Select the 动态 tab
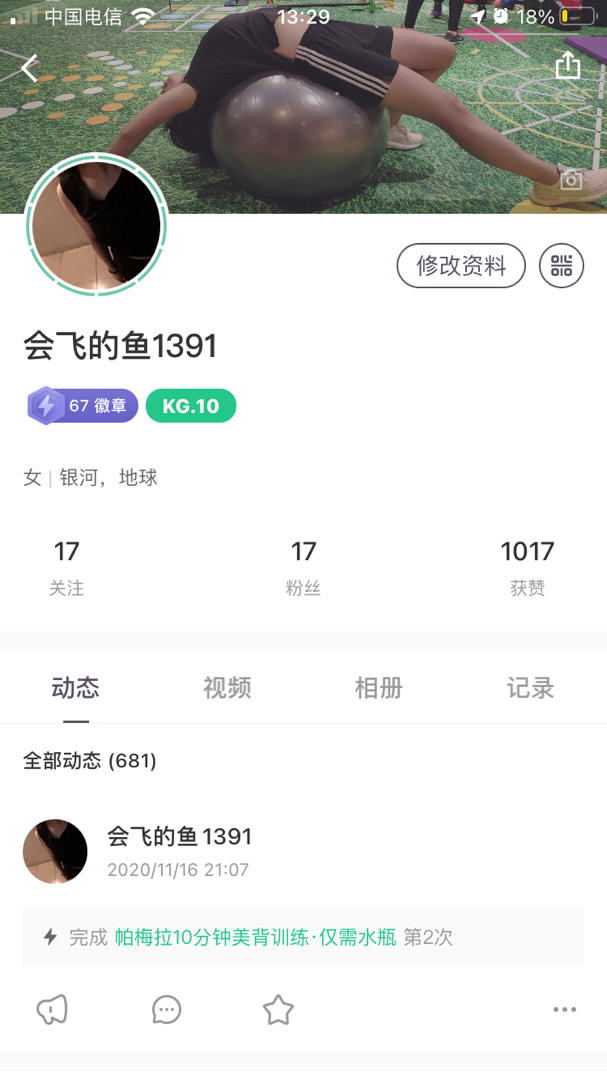The width and height of the screenshot is (607, 1080). tap(76, 688)
